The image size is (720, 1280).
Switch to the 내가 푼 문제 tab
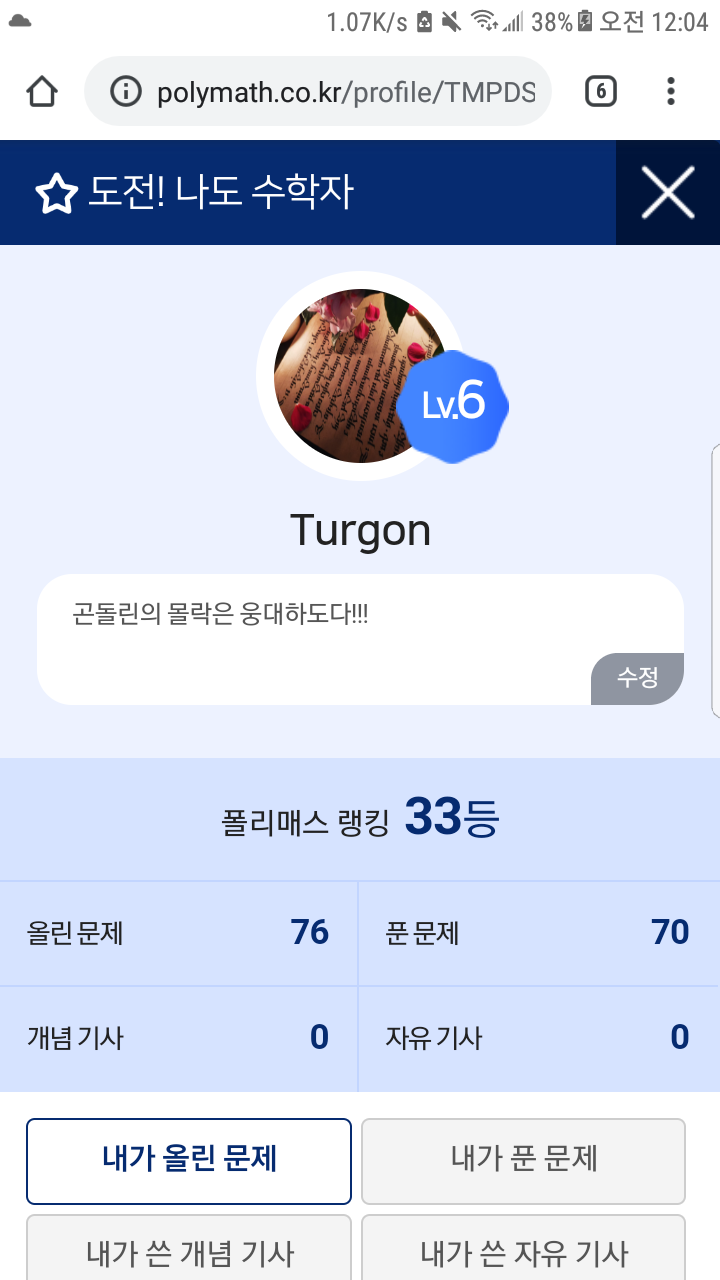pos(523,1161)
